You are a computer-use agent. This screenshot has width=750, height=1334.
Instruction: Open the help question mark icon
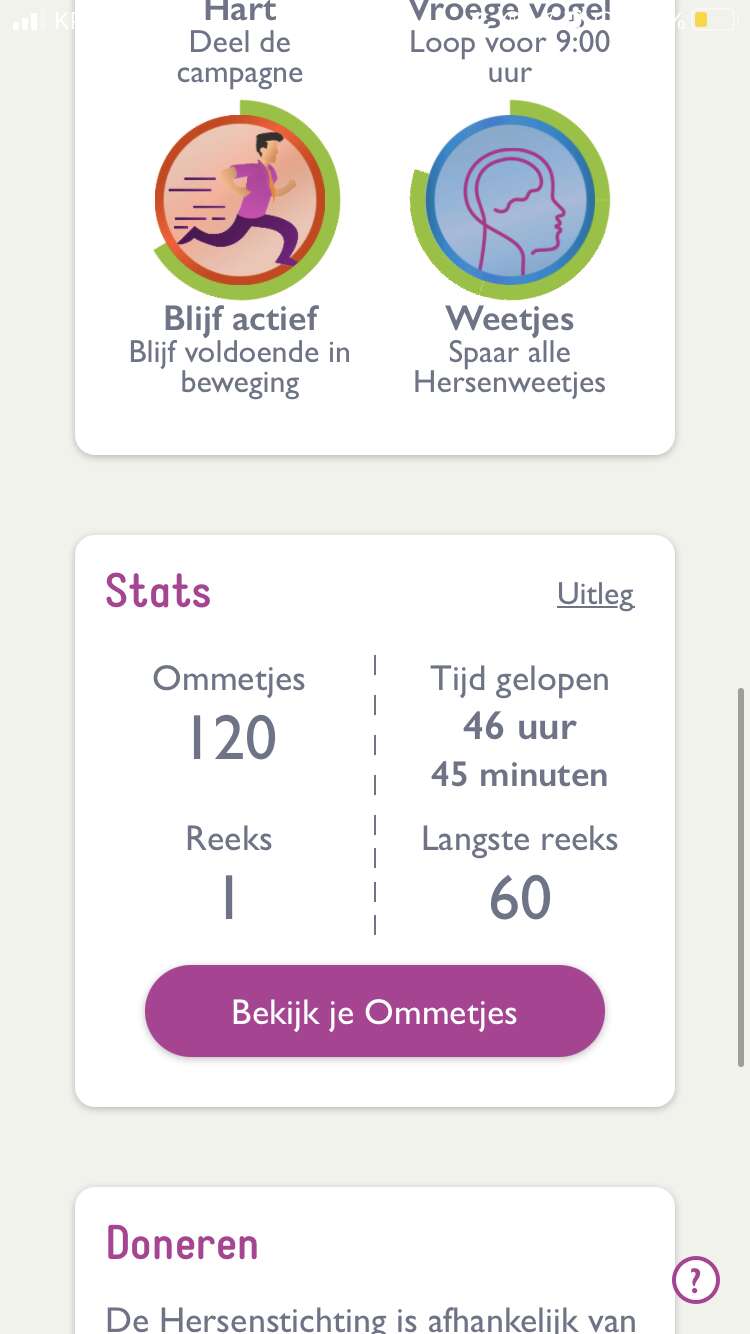click(696, 1279)
